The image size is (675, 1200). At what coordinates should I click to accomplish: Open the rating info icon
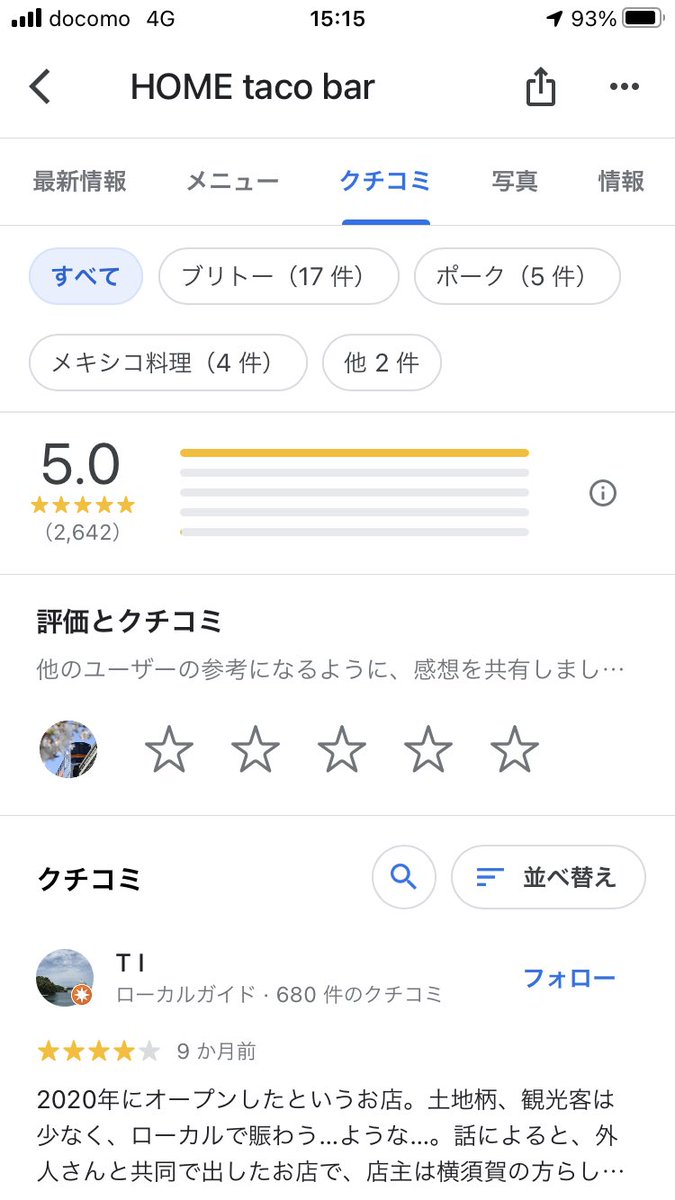pyautogui.click(x=603, y=493)
